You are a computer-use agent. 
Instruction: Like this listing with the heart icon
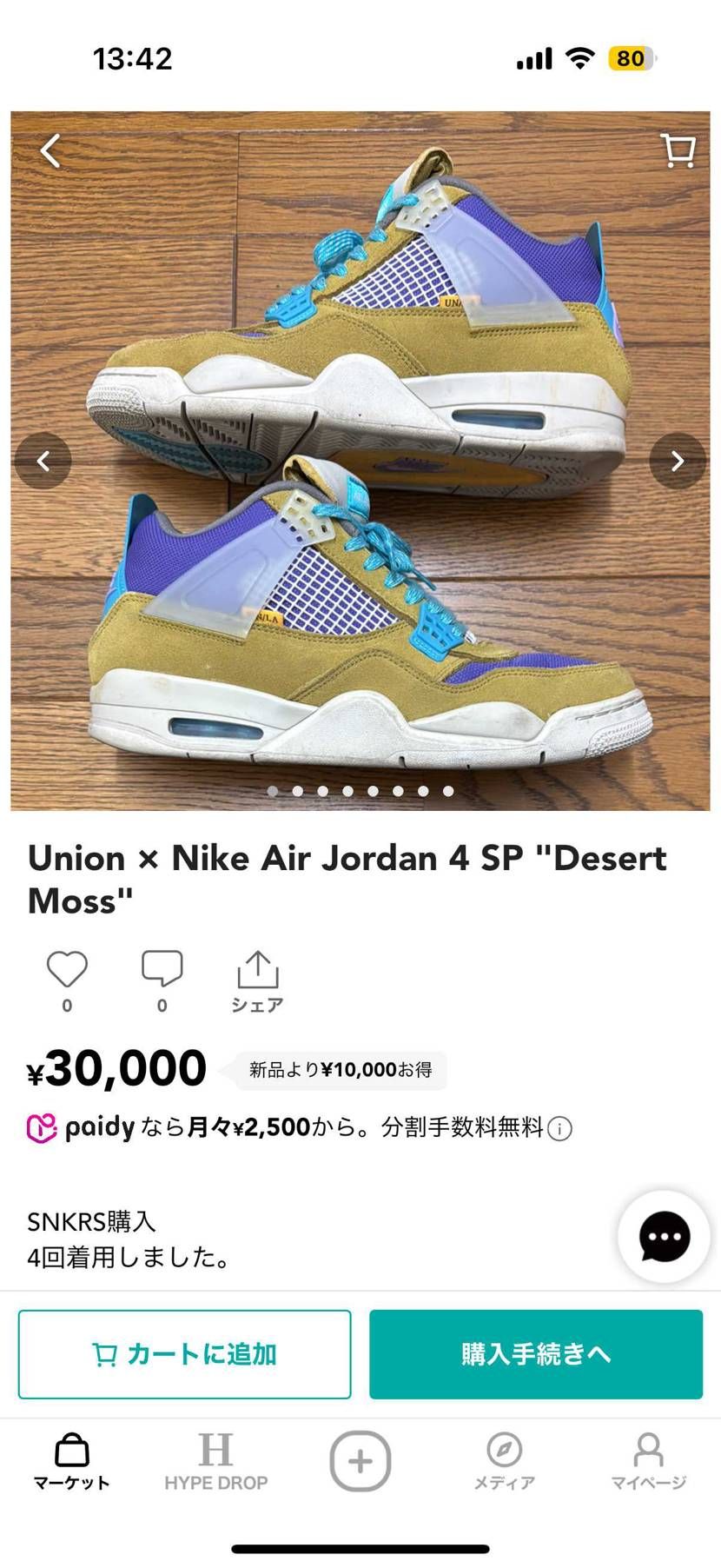[x=67, y=969]
